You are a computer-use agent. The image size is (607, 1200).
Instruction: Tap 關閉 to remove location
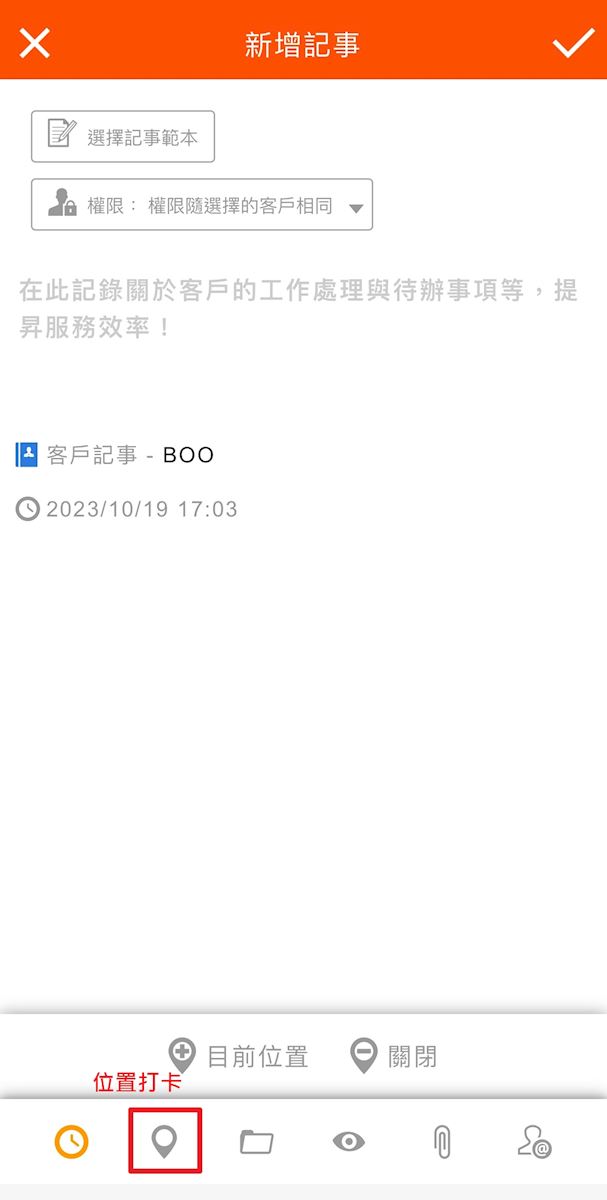click(393, 1055)
